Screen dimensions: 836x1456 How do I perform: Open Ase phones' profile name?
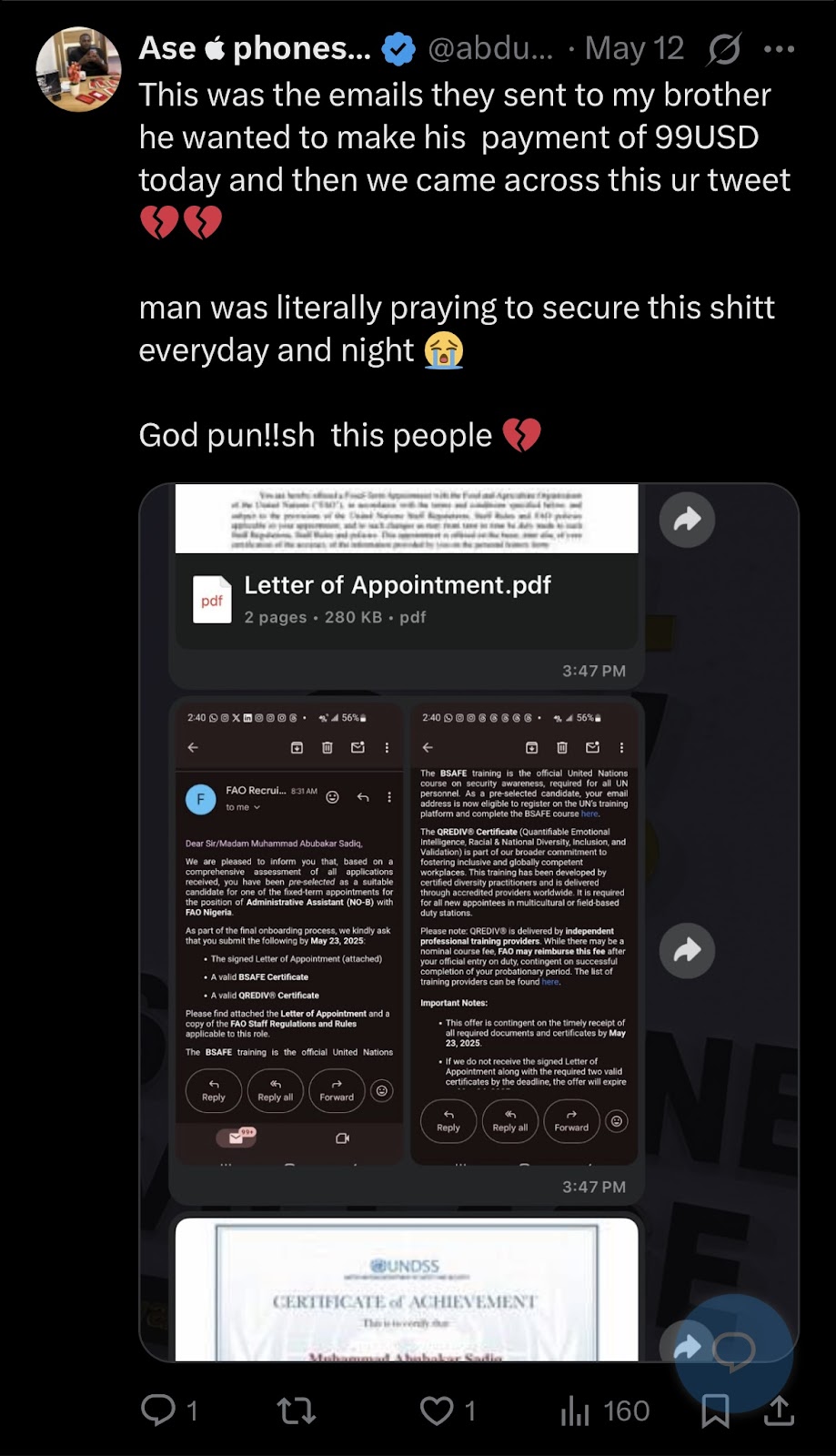pos(255,49)
